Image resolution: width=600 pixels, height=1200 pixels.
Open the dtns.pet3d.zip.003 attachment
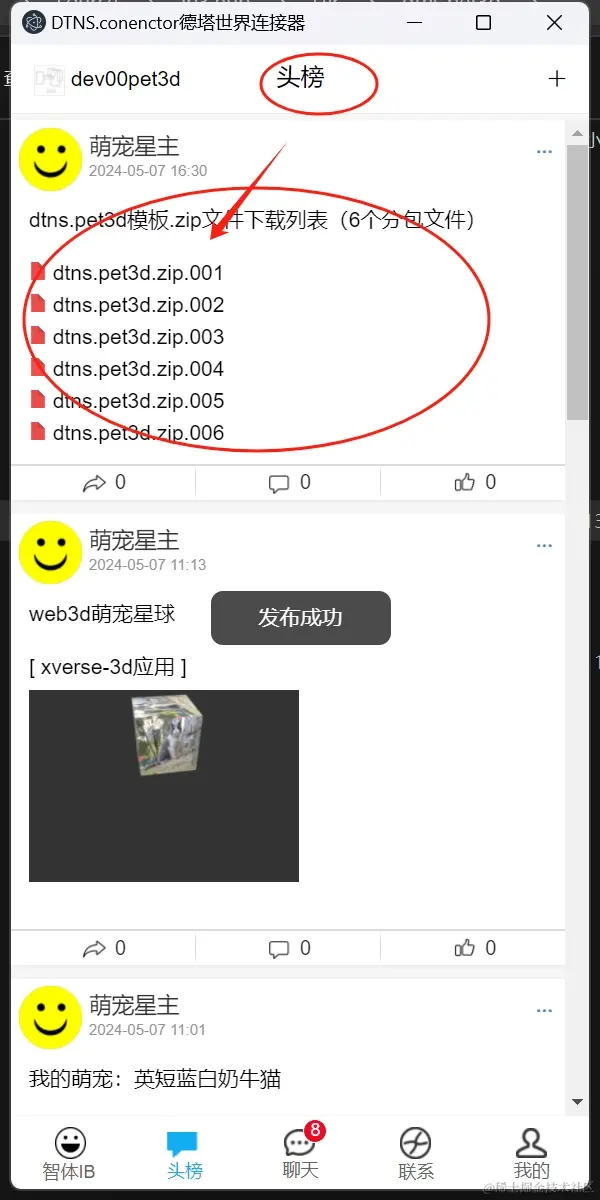pyautogui.click(x=137, y=337)
